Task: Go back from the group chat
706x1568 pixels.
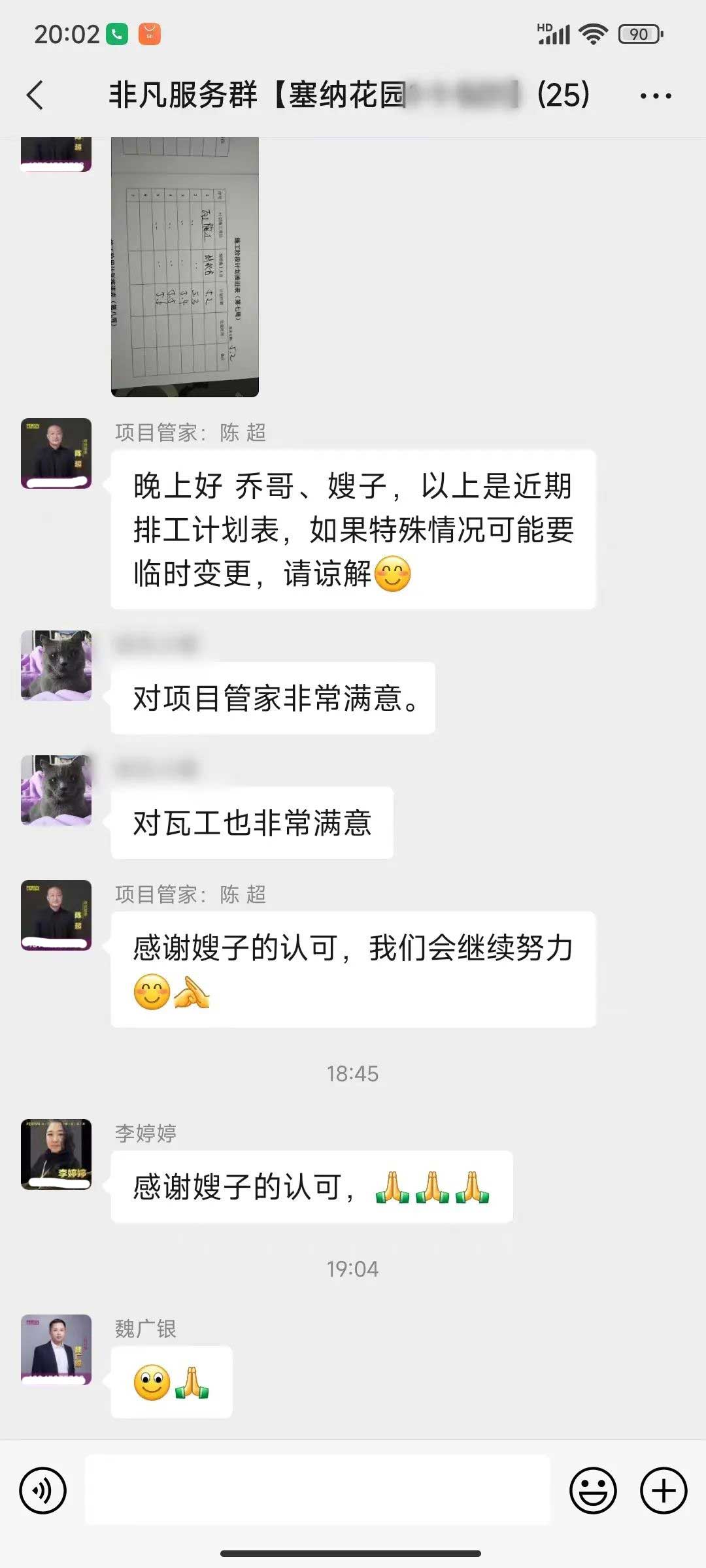Action: tap(36, 95)
